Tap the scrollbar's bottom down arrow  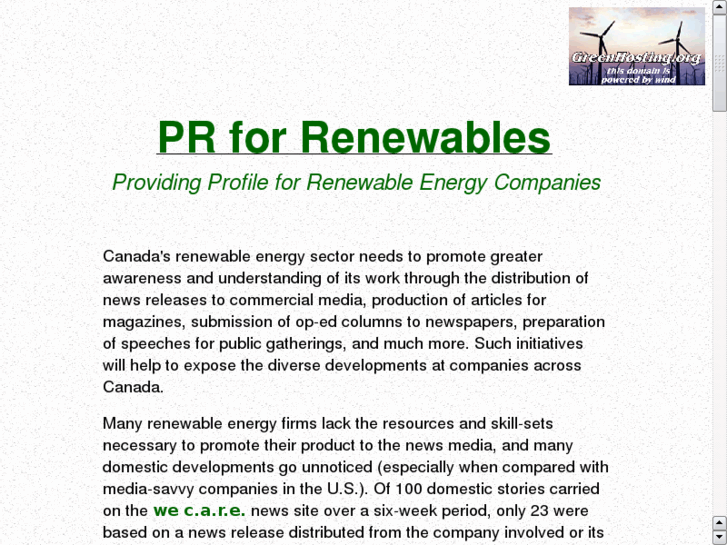coord(719,537)
